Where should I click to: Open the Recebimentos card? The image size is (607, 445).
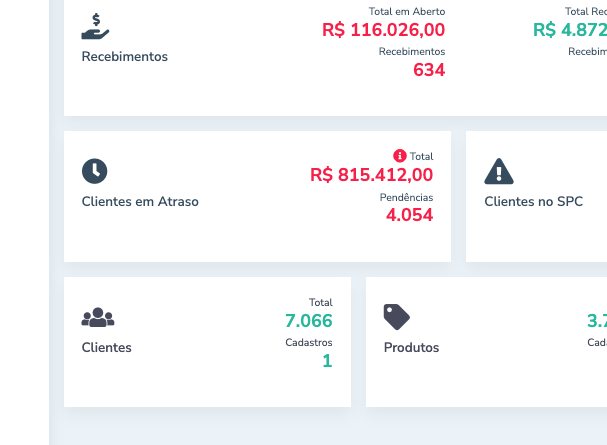[x=124, y=56]
